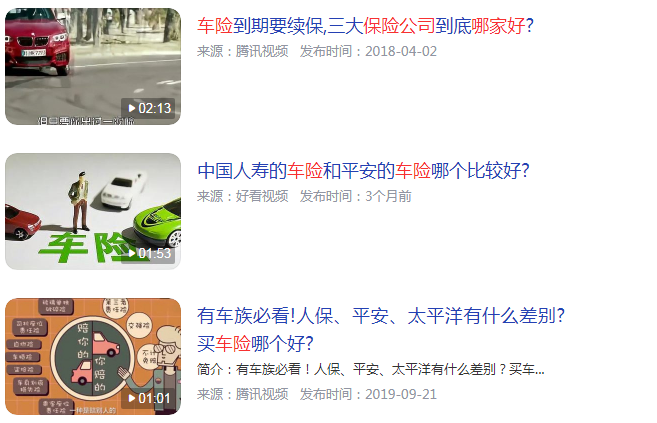Play the 01:01 cartoon insurance video

coord(93,356)
